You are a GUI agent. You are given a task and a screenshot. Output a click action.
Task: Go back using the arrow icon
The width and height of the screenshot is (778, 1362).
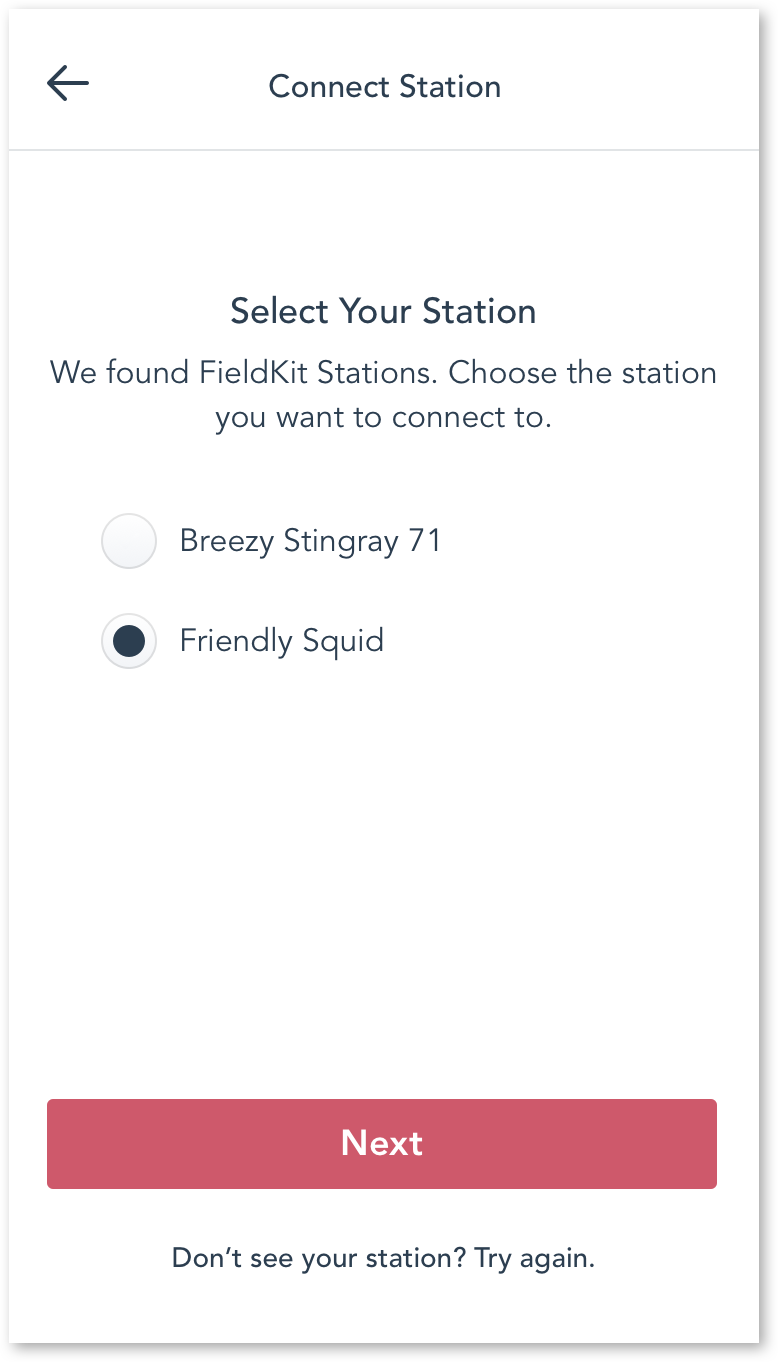point(68,84)
